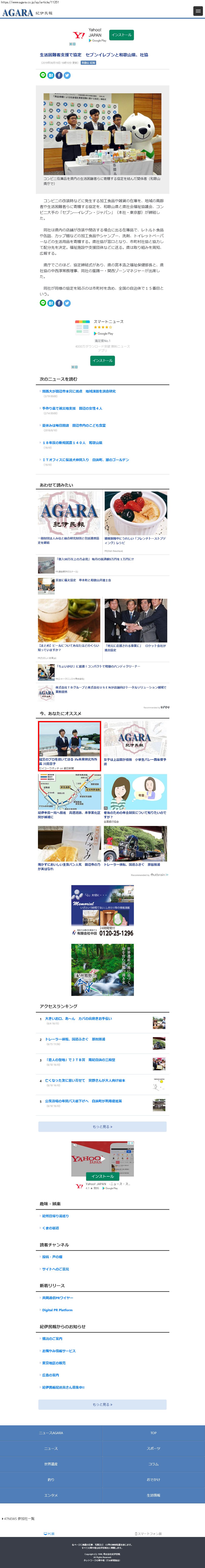Share the article on Twitter above photo
Viewport: 205px width, 1568px height.
[67, 75]
